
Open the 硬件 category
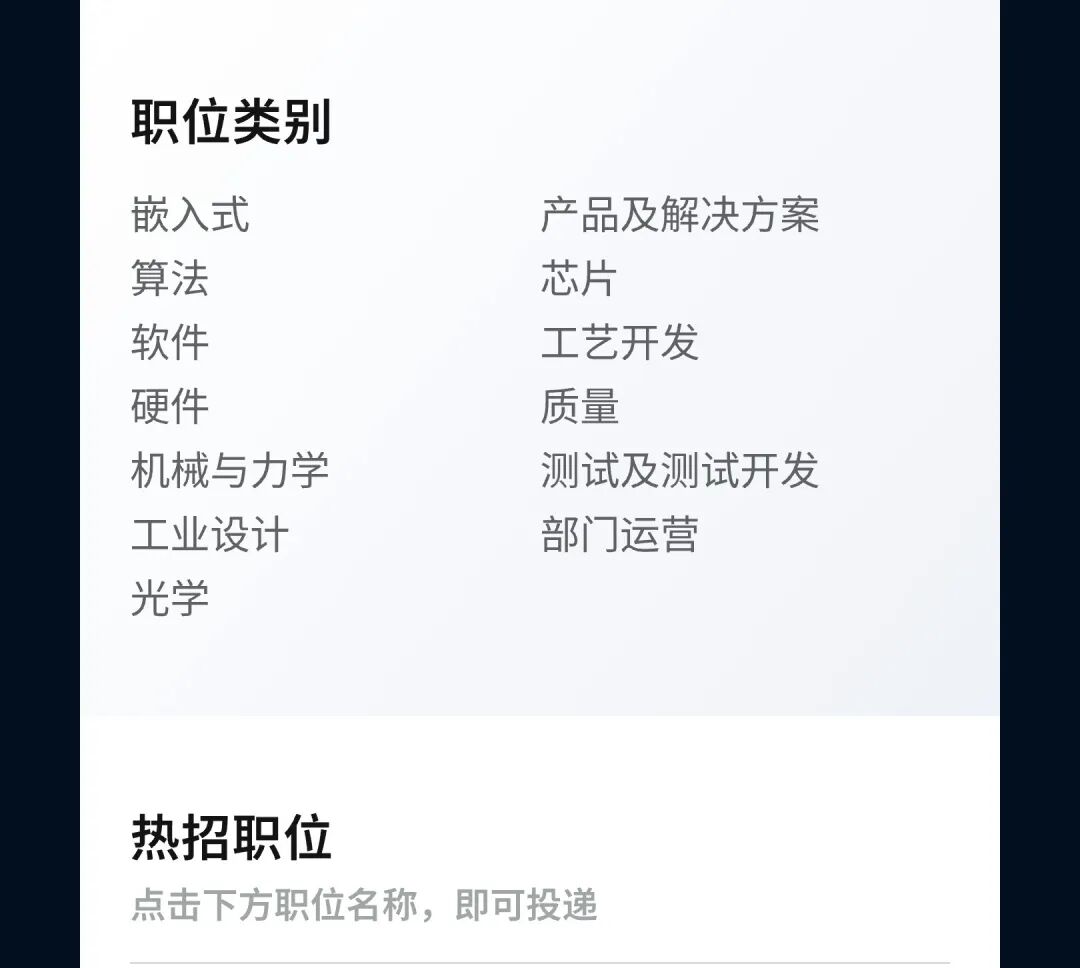click(x=170, y=407)
